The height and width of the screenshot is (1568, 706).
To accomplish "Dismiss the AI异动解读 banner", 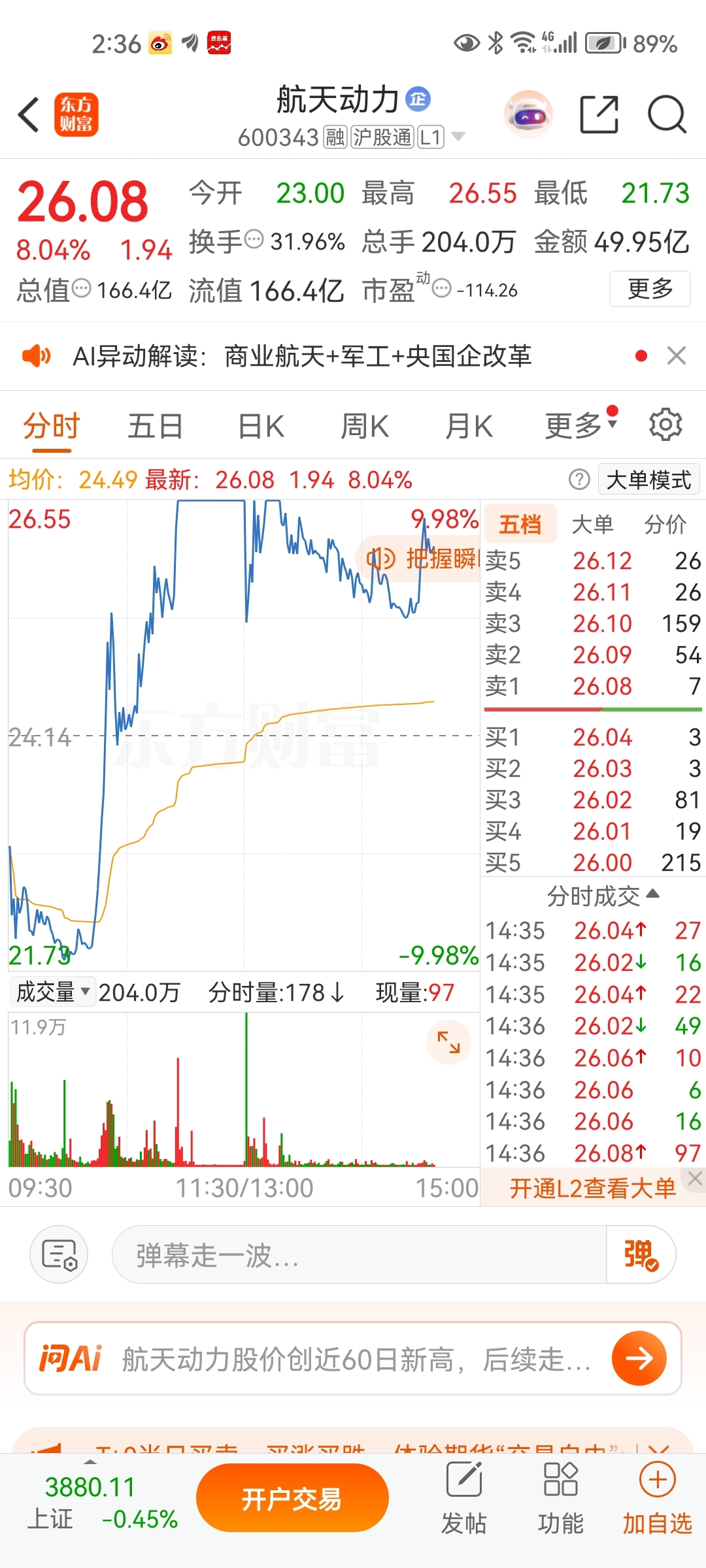I will (676, 356).
